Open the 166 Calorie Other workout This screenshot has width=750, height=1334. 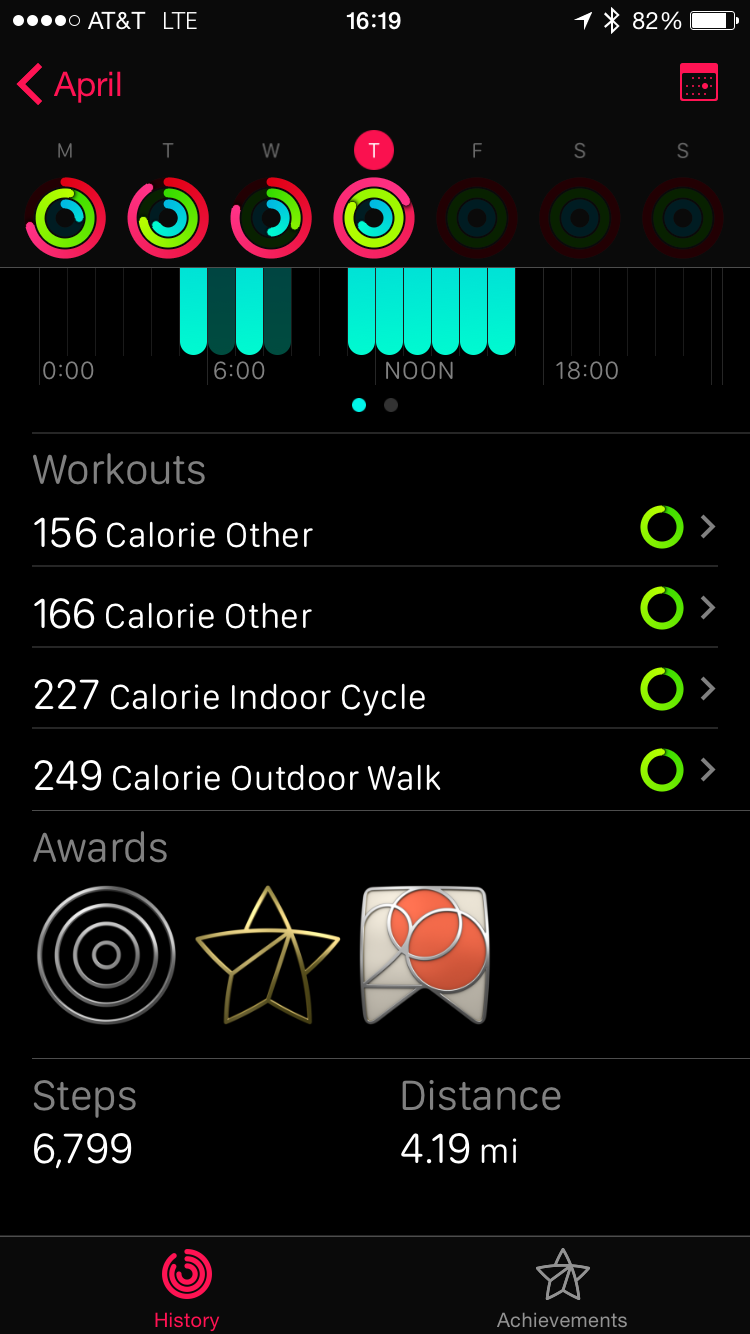pyautogui.click(x=374, y=614)
